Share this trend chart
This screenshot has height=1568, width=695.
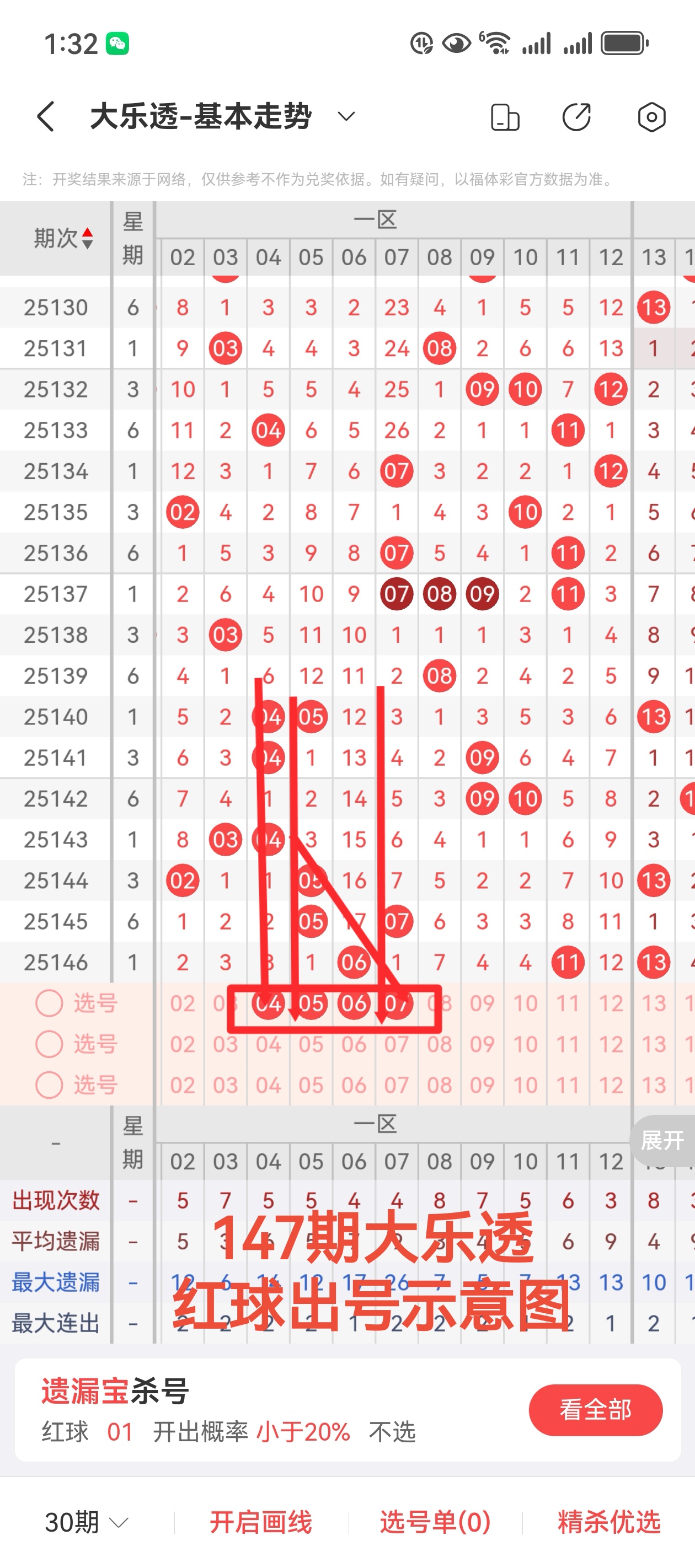coord(576,117)
